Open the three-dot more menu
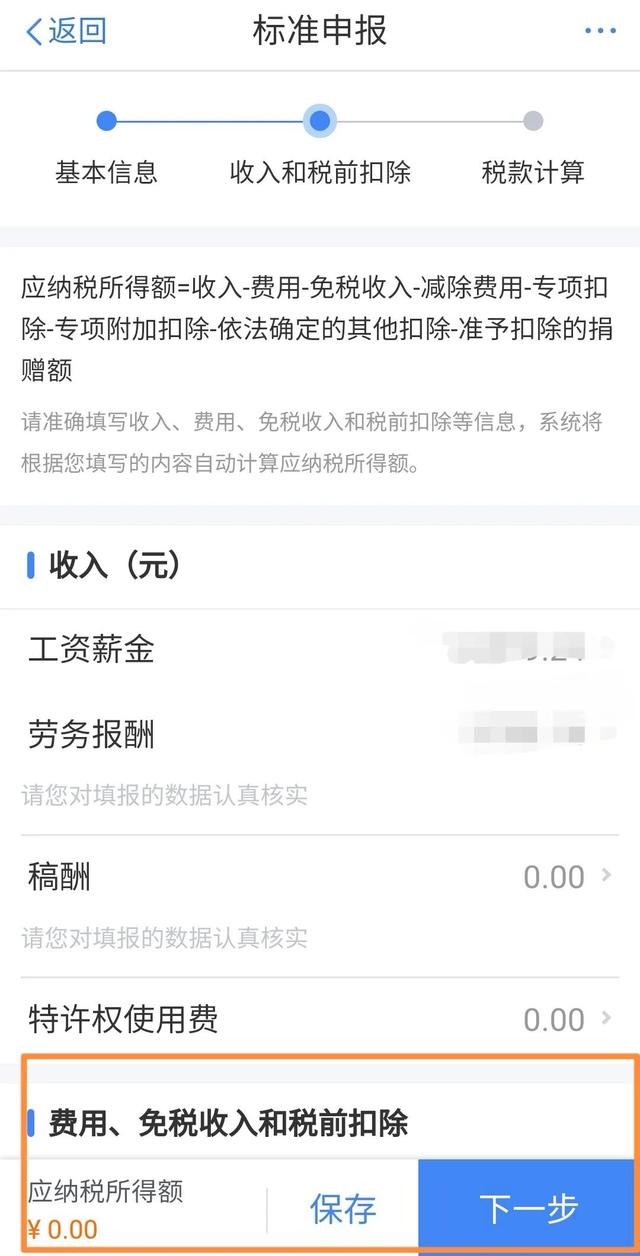Screen dimensions: 640x1256 [x=600, y=31]
